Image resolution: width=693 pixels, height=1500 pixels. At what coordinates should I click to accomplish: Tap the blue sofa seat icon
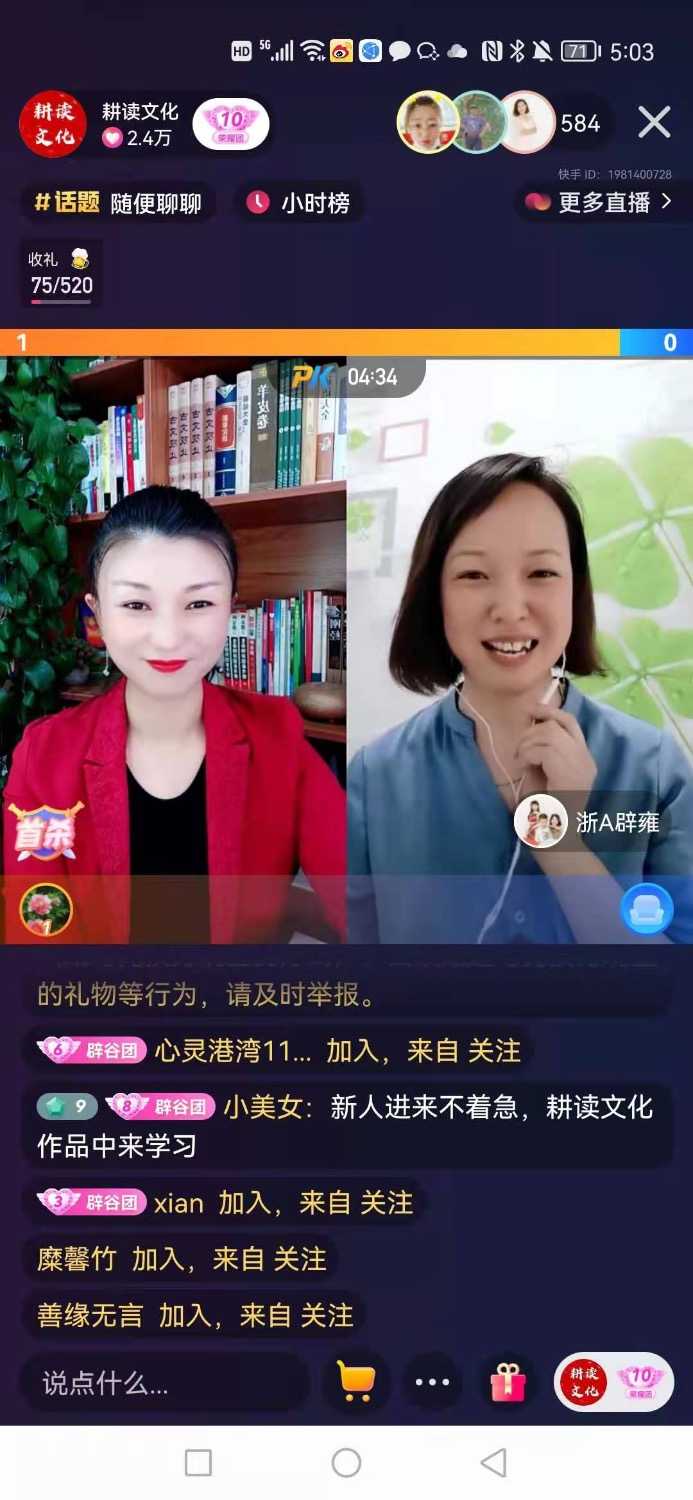point(646,910)
